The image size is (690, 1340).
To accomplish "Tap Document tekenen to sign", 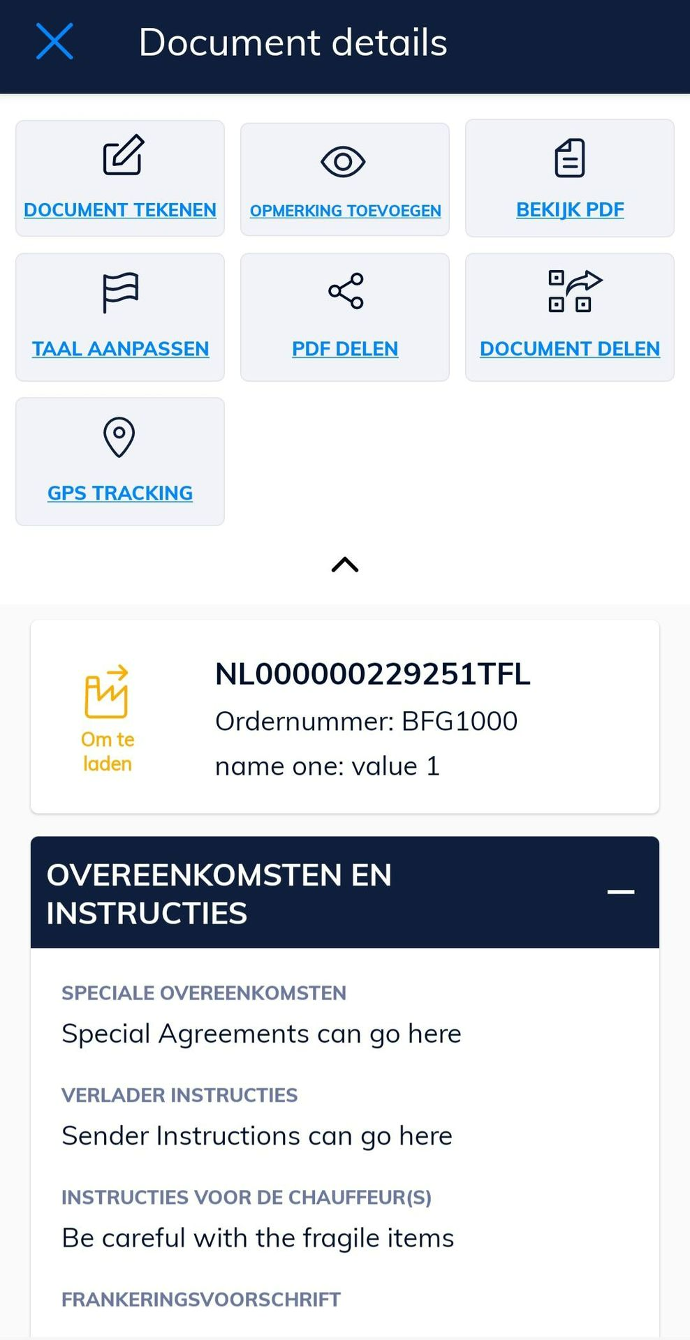I will (120, 179).
